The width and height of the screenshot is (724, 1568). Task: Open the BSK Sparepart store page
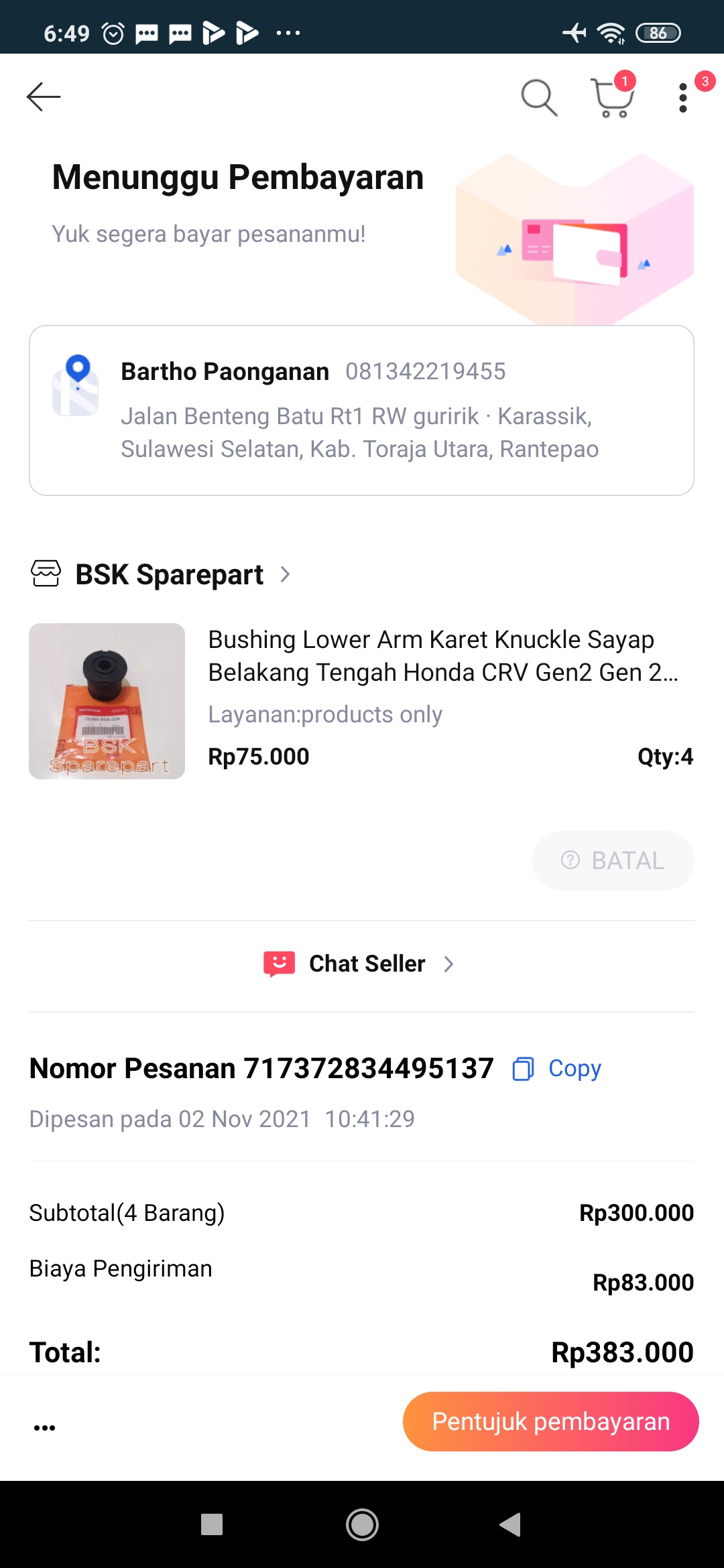point(169,574)
